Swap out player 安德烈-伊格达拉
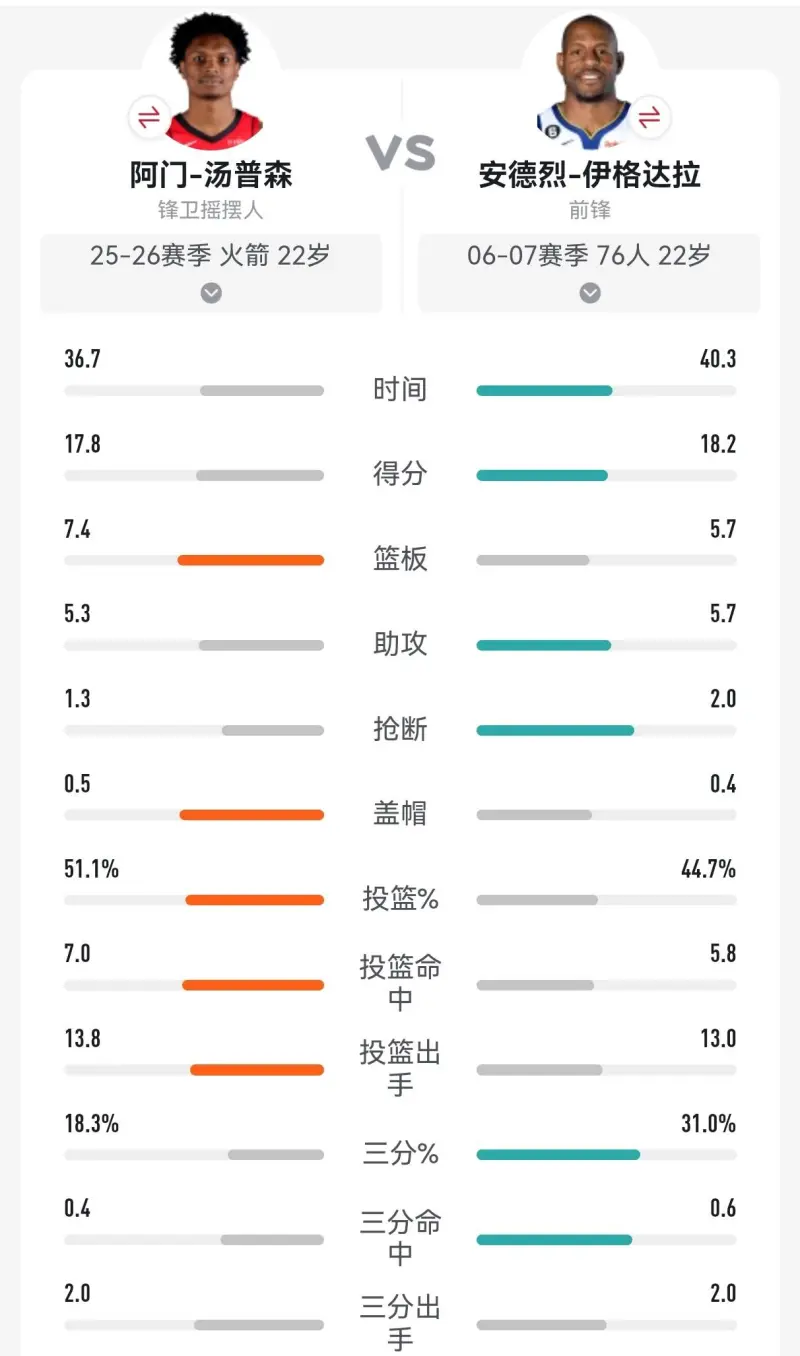The height and width of the screenshot is (1356, 800). [650, 117]
